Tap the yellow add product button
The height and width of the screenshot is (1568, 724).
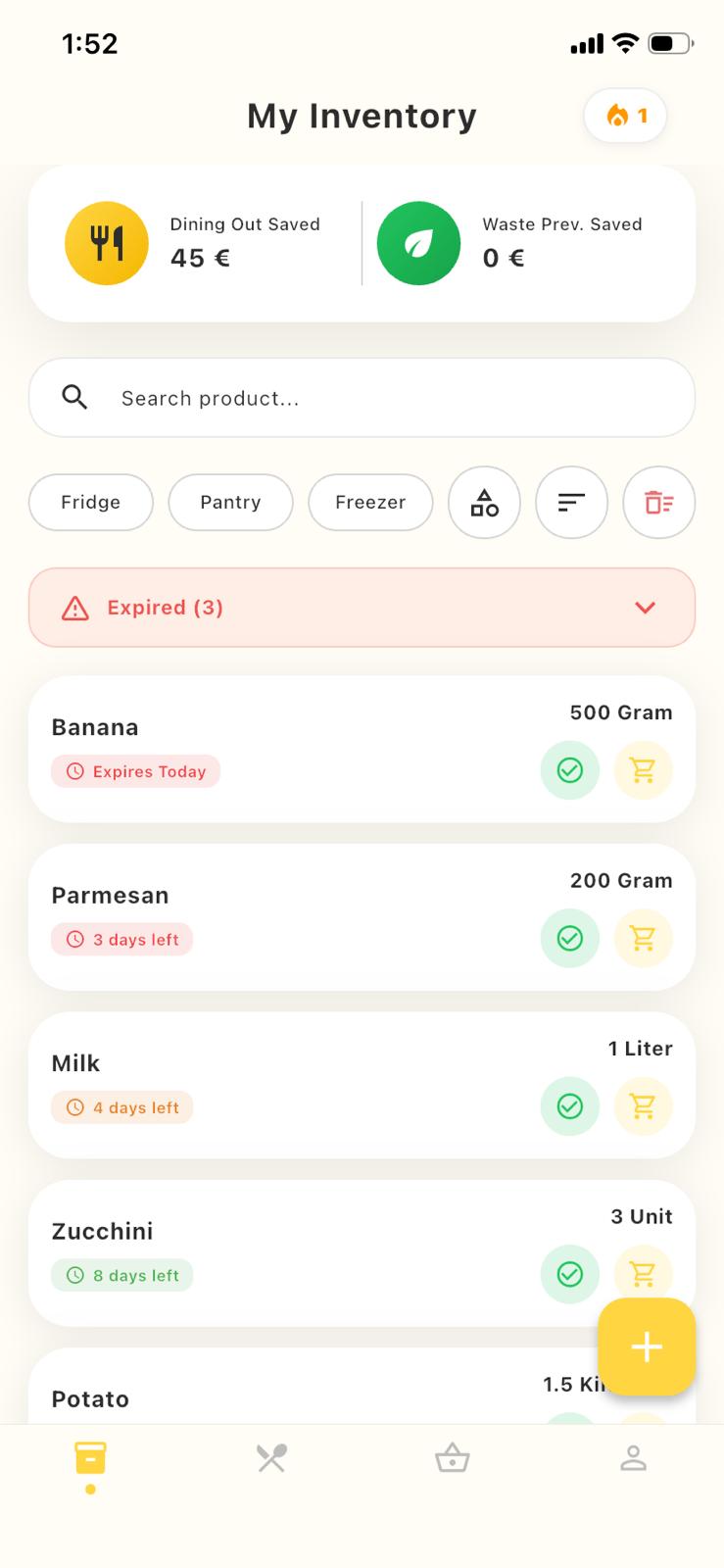click(x=646, y=1347)
